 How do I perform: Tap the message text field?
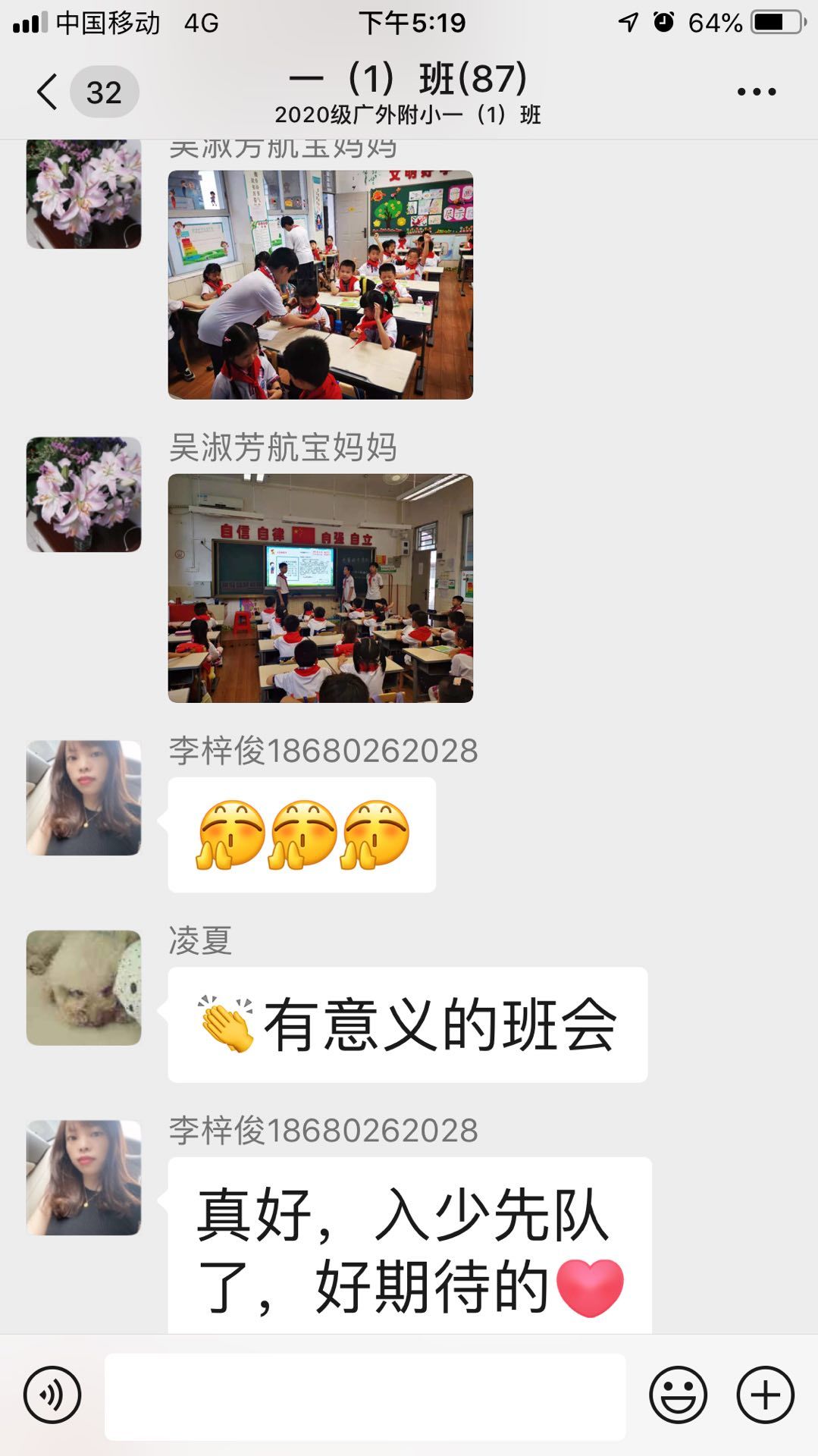[x=365, y=1396]
